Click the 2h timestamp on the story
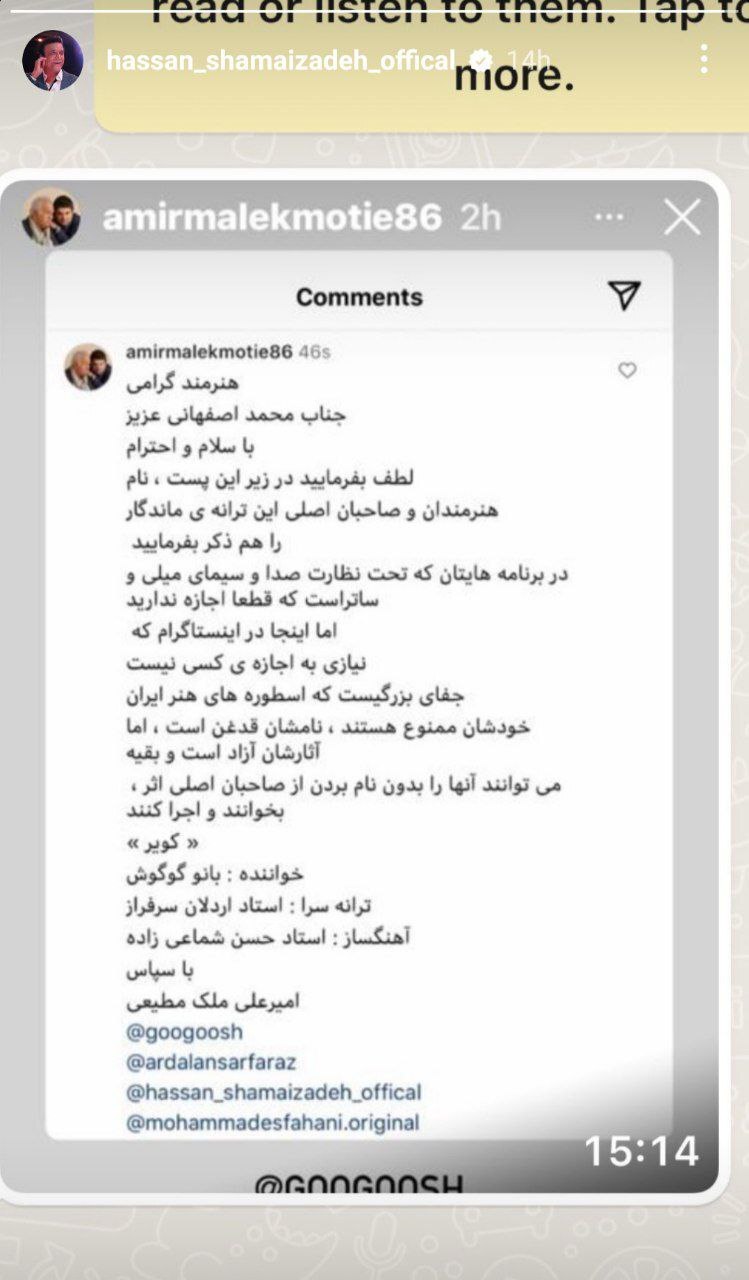The image size is (749, 1280). pyautogui.click(x=480, y=214)
